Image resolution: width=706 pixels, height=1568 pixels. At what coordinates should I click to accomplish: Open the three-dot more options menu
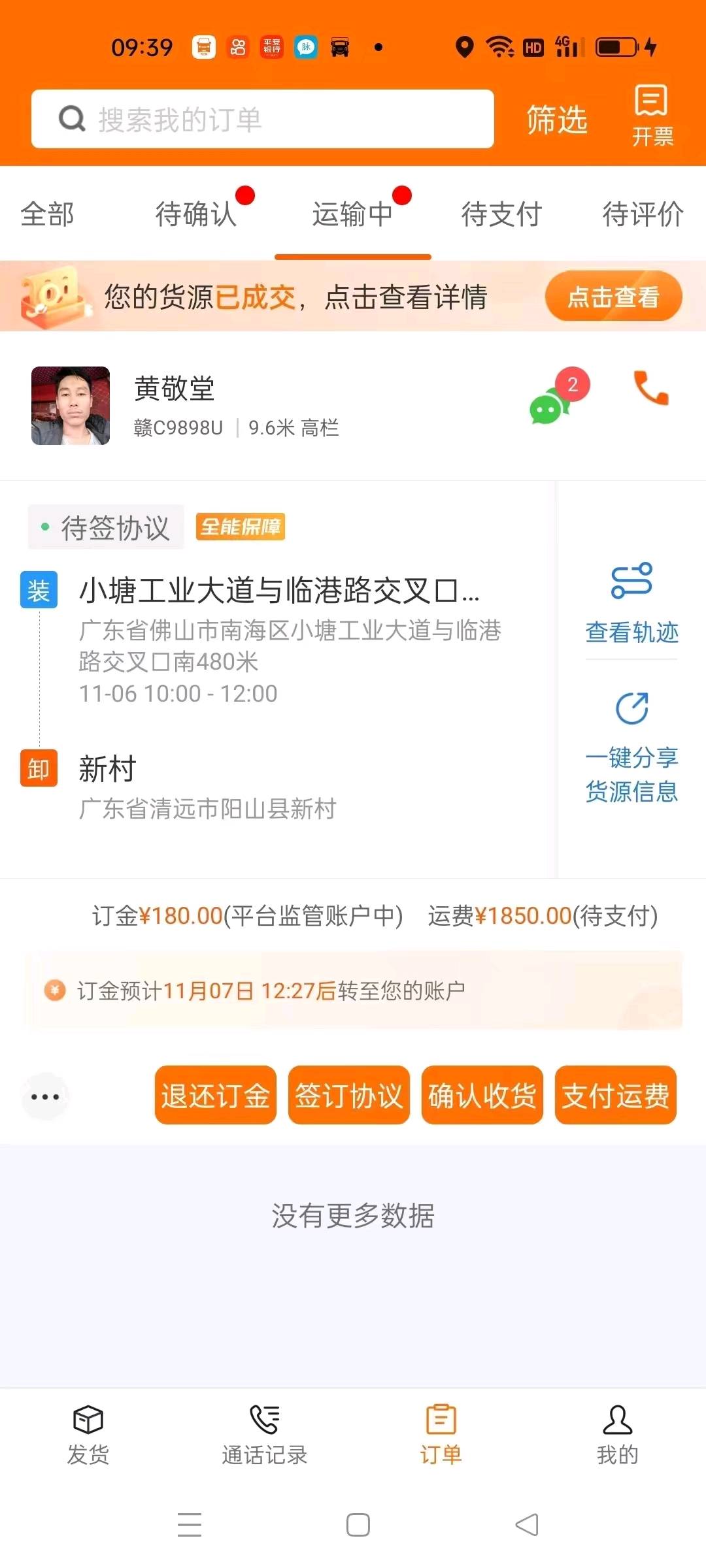pos(45,1096)
